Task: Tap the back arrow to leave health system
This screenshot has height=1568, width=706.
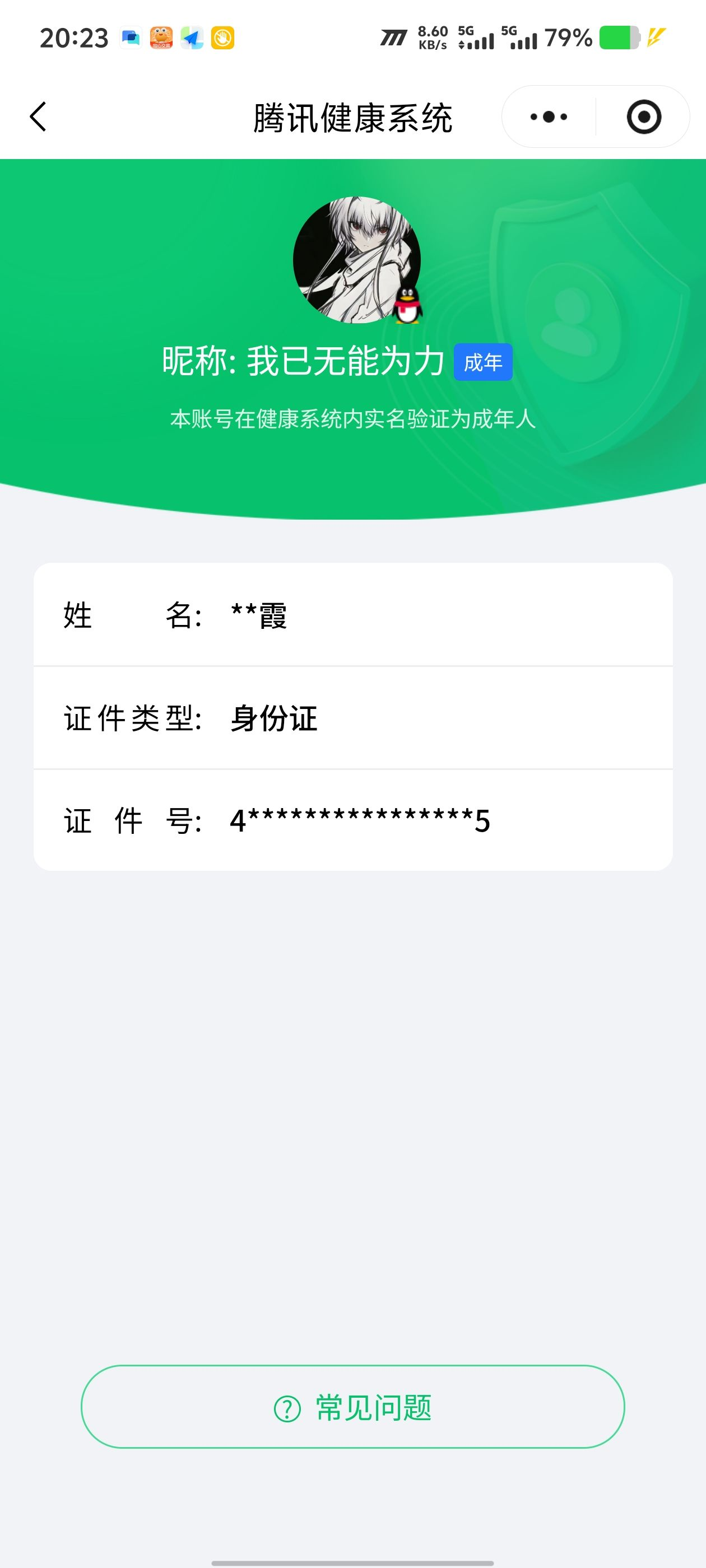Action: [x=38, y=117]
